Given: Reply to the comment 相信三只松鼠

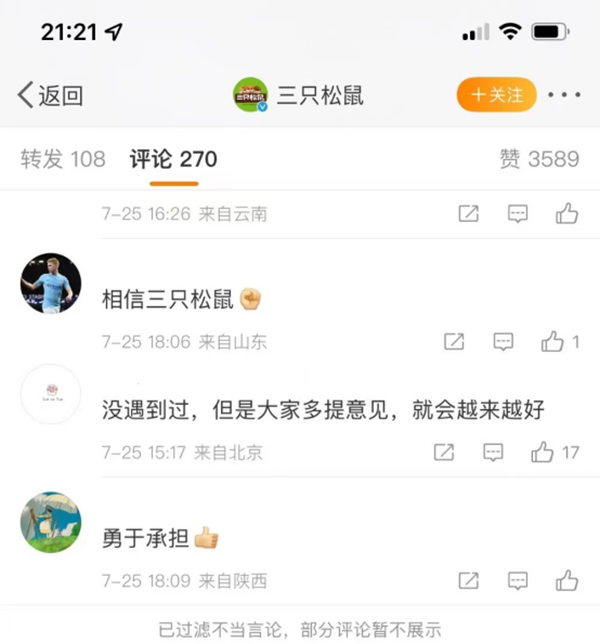Looking at the screenshot, I should point(504,342).
